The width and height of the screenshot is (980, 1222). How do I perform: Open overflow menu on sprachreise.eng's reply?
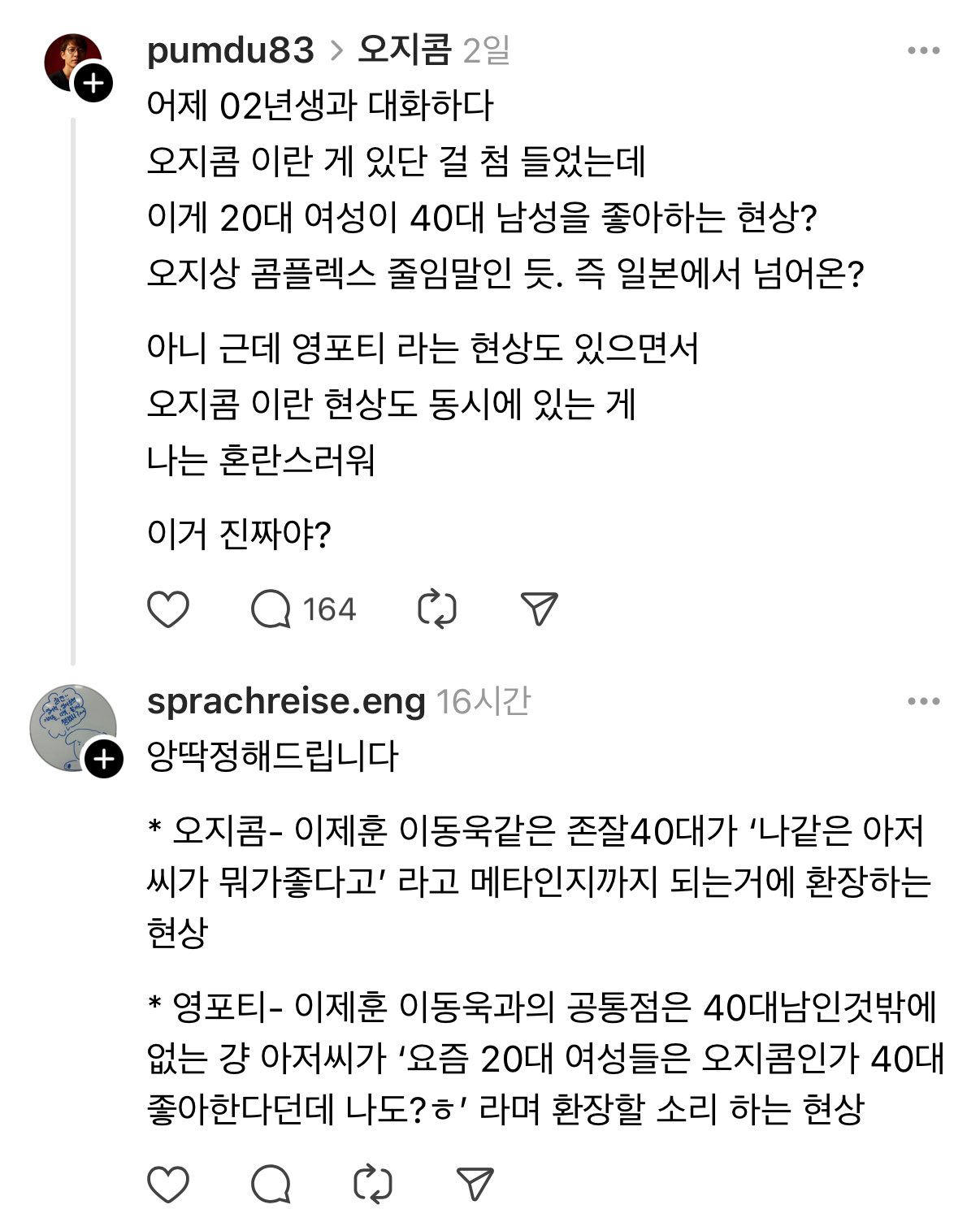[923, 701]
